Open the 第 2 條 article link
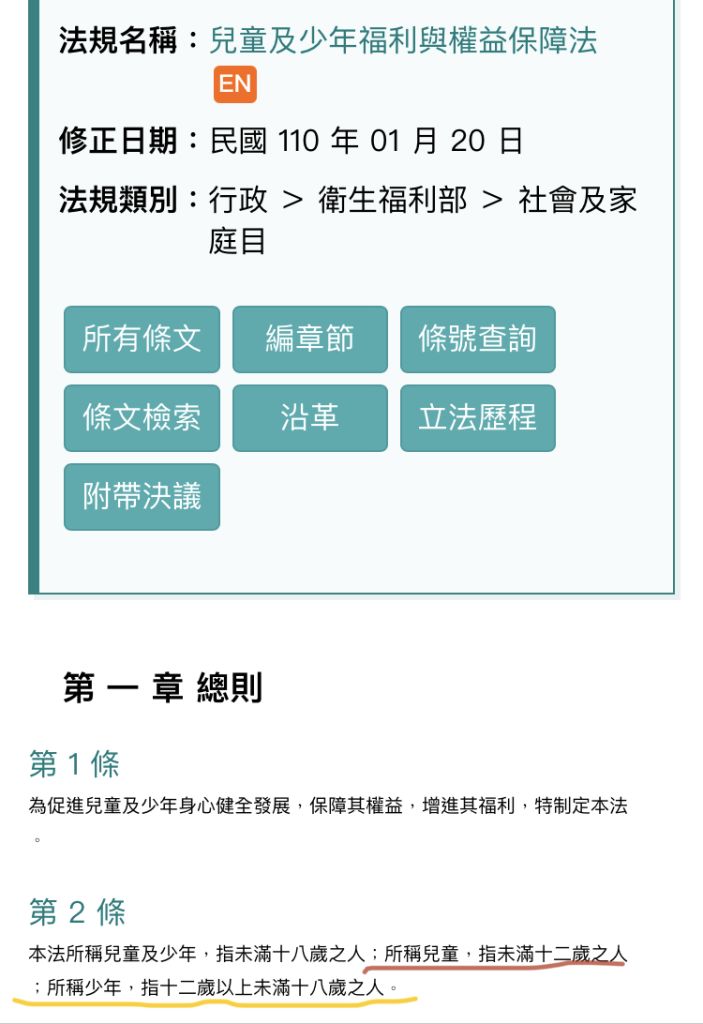The height and width of the screenshot is (1024, 703). click(x=77, y=912)
